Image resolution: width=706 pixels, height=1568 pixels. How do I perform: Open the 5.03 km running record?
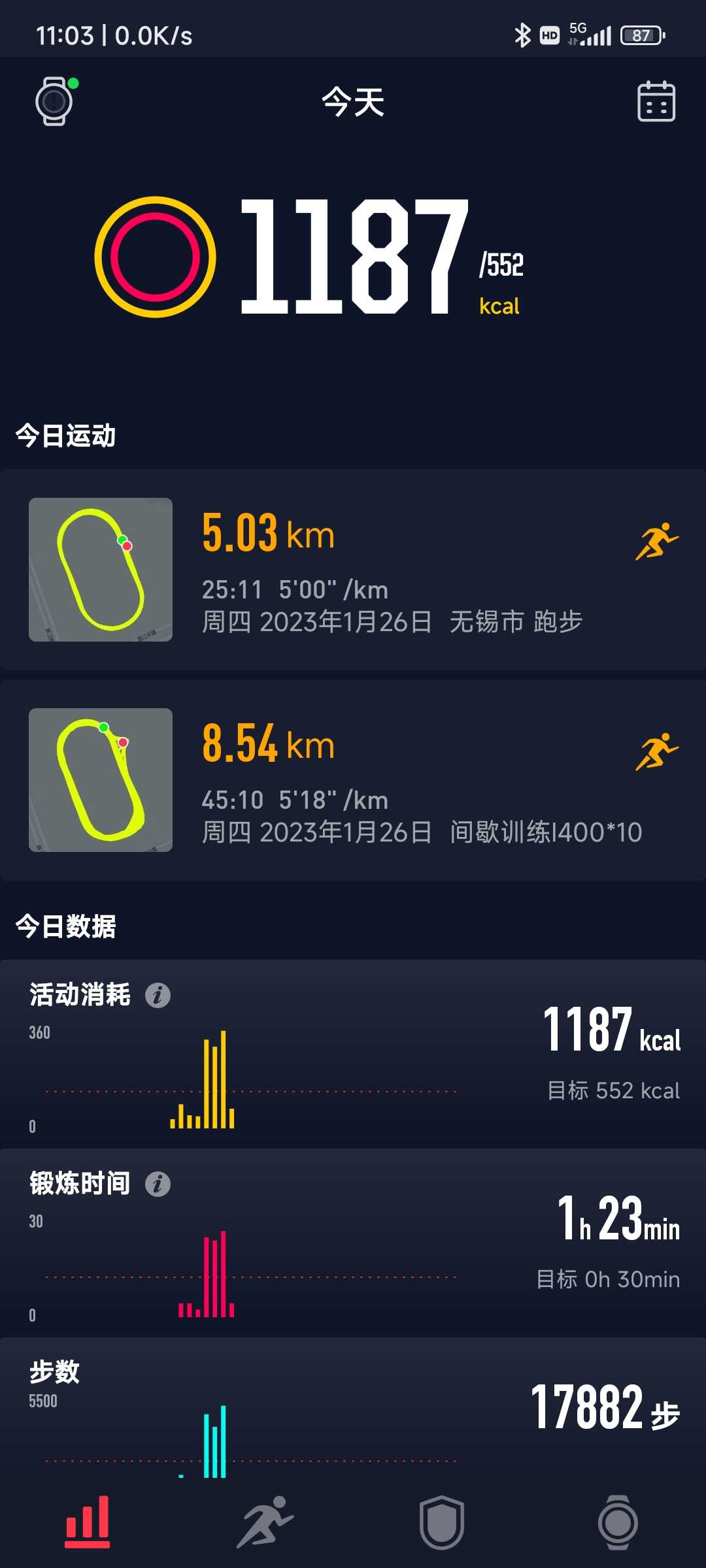coord(353,570)
